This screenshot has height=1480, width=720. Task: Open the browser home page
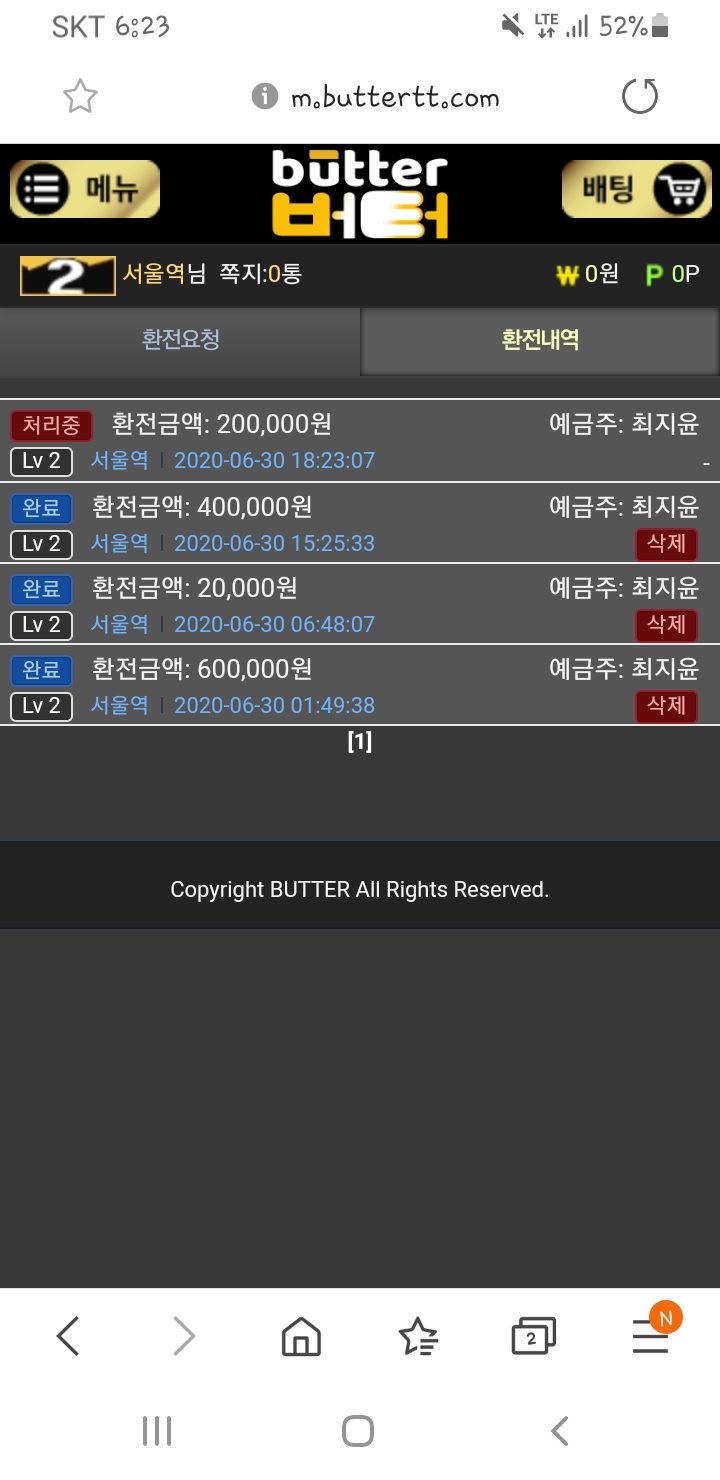(301, 1336)
